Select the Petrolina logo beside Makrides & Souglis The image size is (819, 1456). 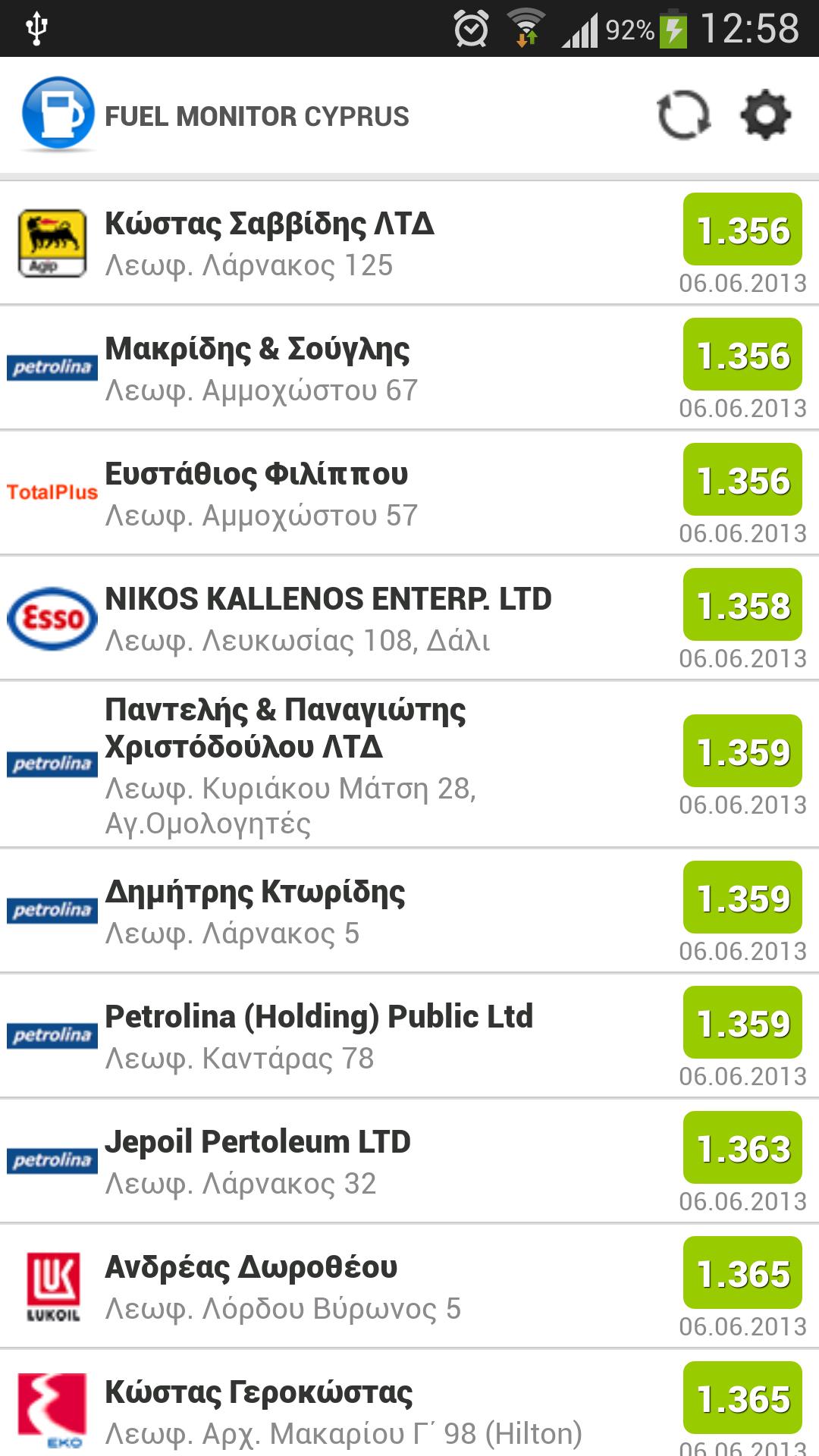tap(53, 367)
